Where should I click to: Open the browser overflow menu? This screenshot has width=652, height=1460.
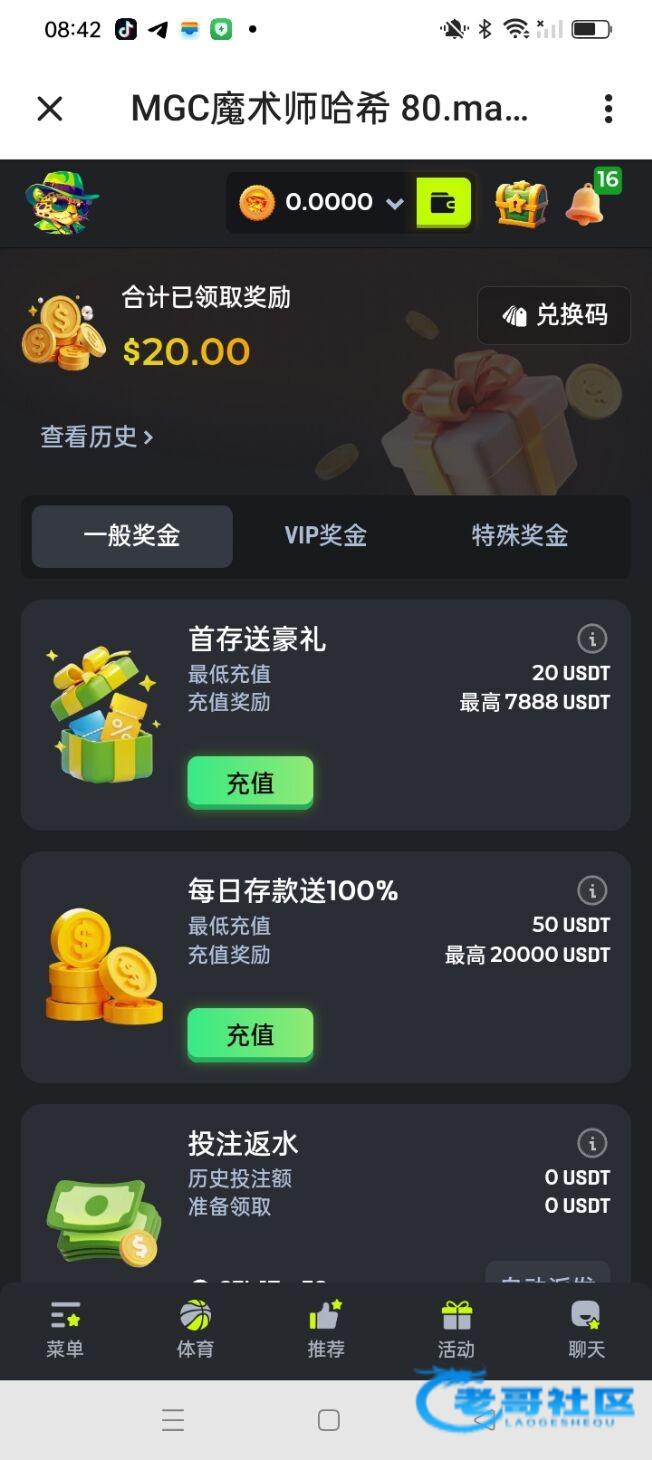[608, 109]
